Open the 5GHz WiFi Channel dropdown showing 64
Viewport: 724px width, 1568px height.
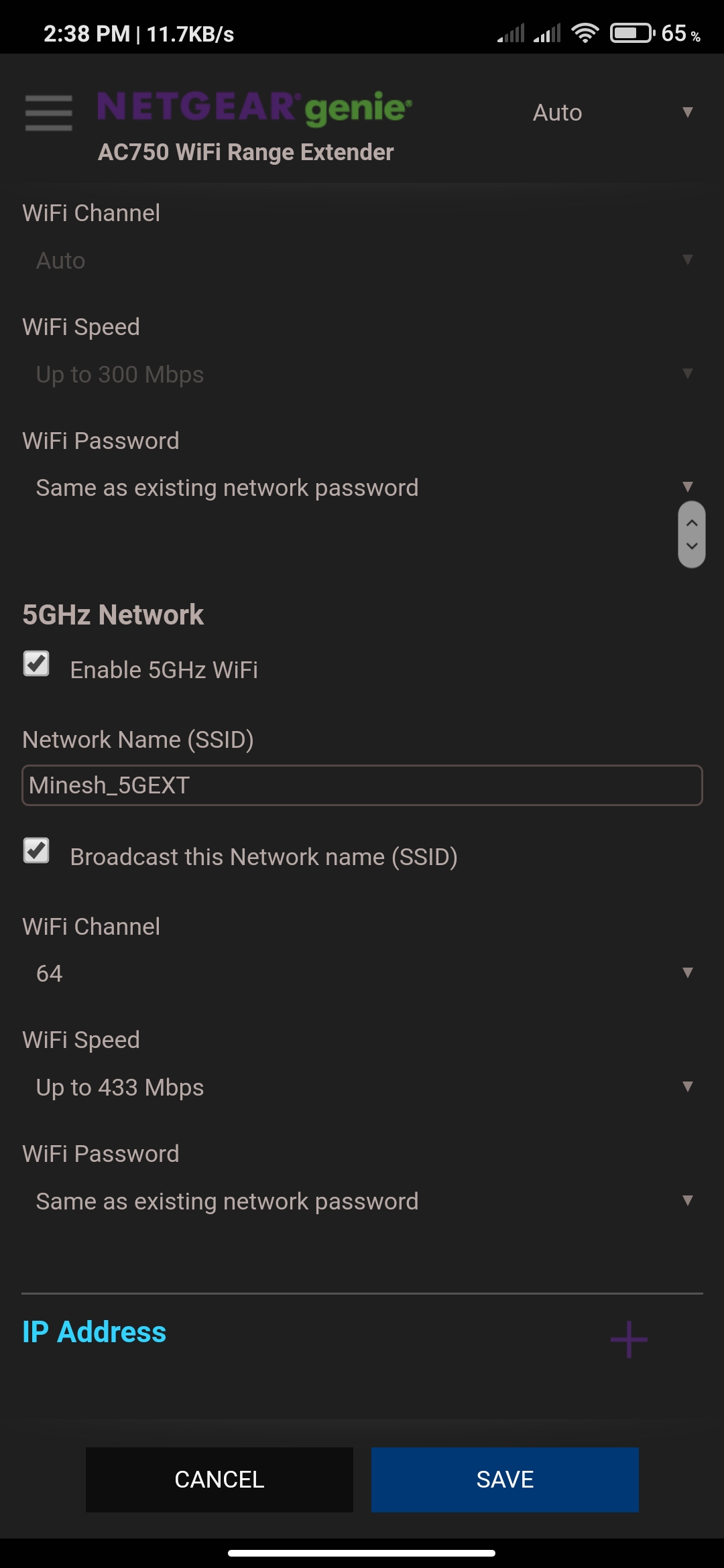coord(362,973)
